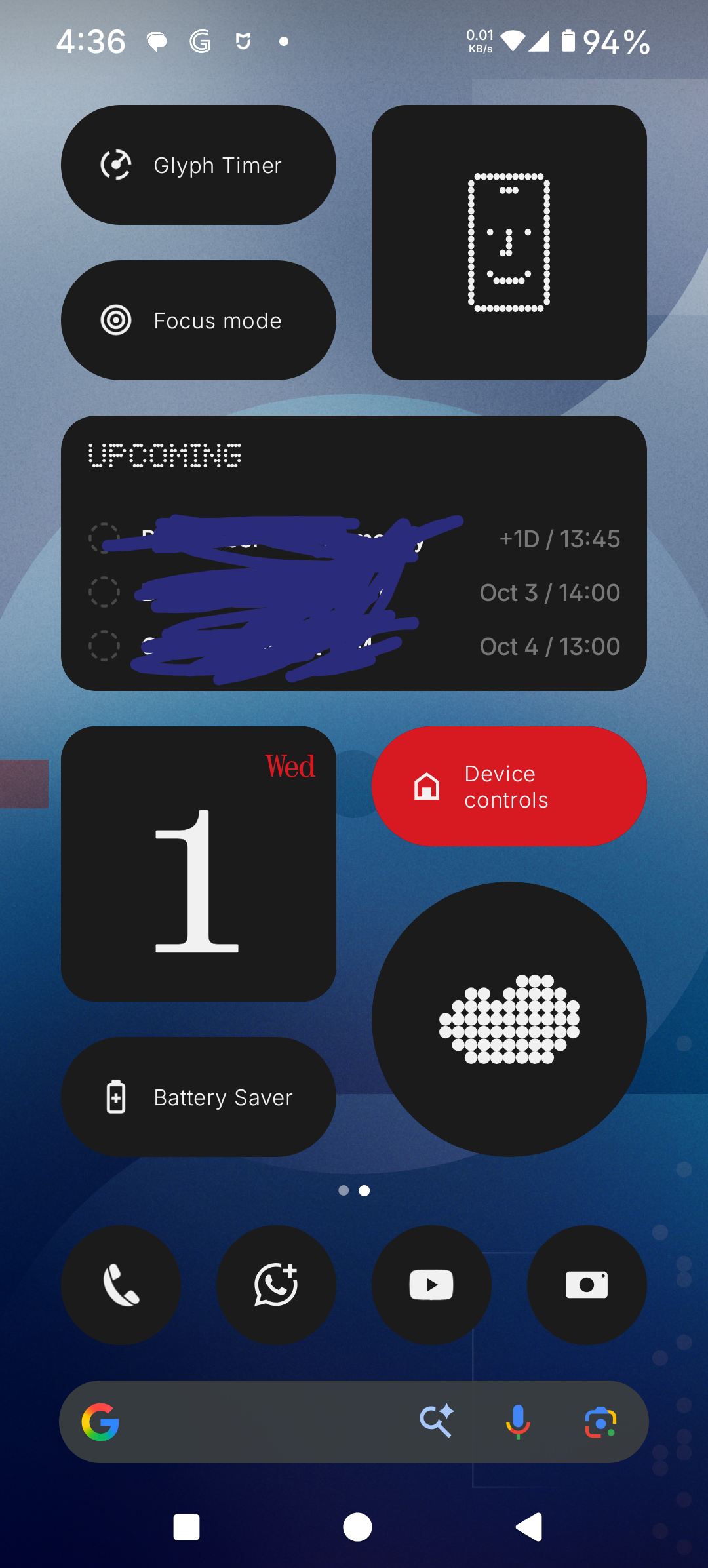Start Google voice search
The image size is (708, 1568).
(518, 1422)
